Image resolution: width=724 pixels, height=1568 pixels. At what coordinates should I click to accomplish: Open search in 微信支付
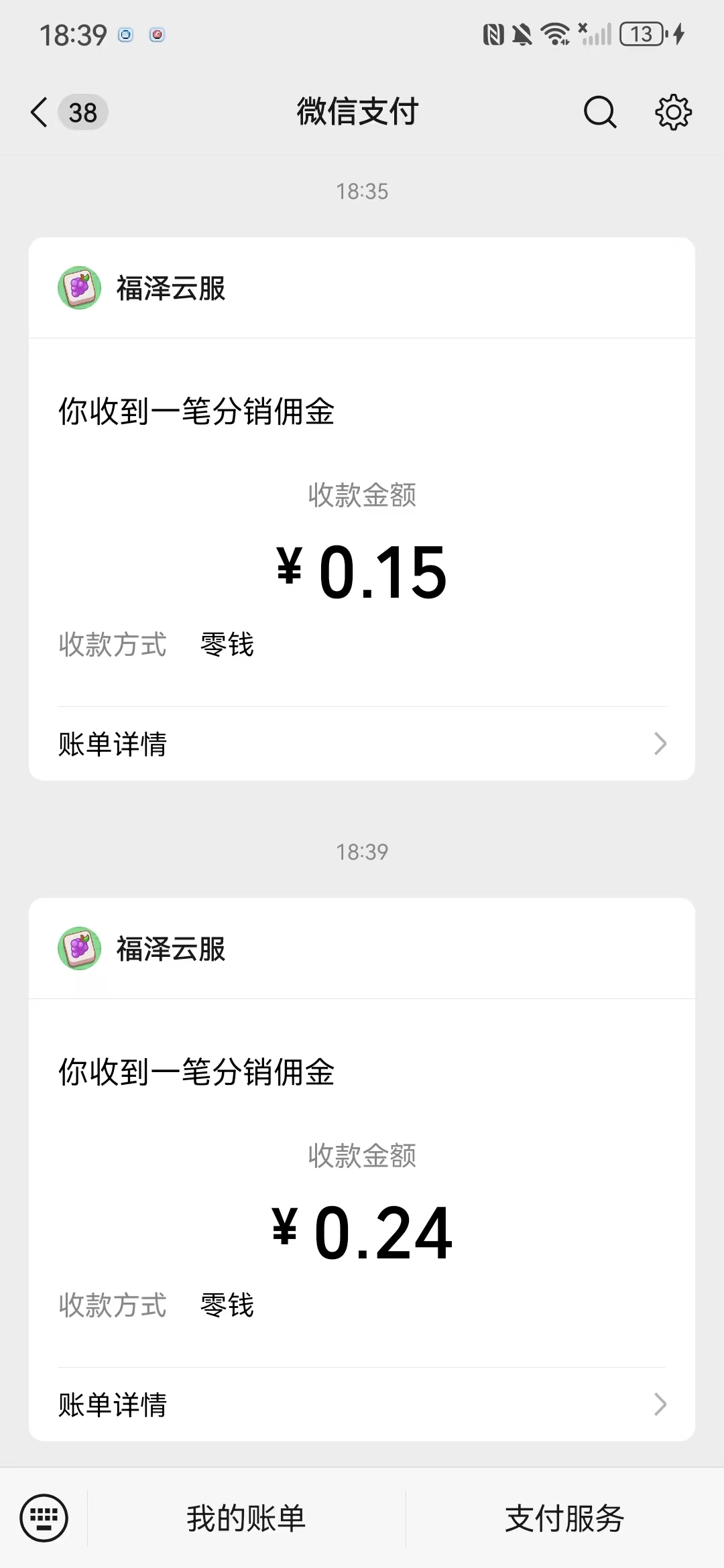pyautogui.click(x=599, y=112)
